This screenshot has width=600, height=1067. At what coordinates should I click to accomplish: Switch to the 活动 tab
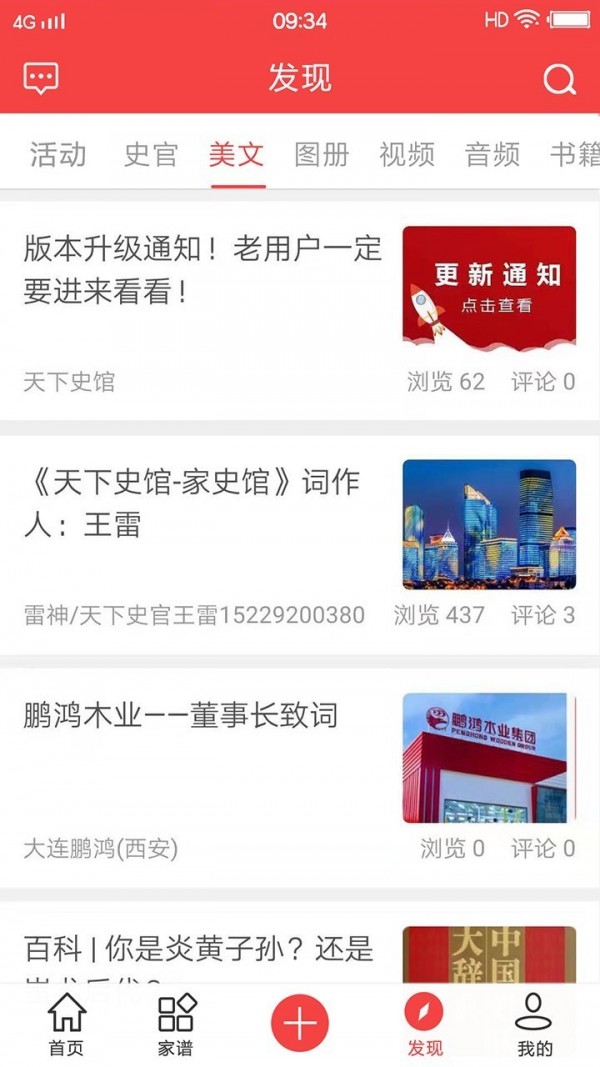pyautogui.click(x=58, y=154)
